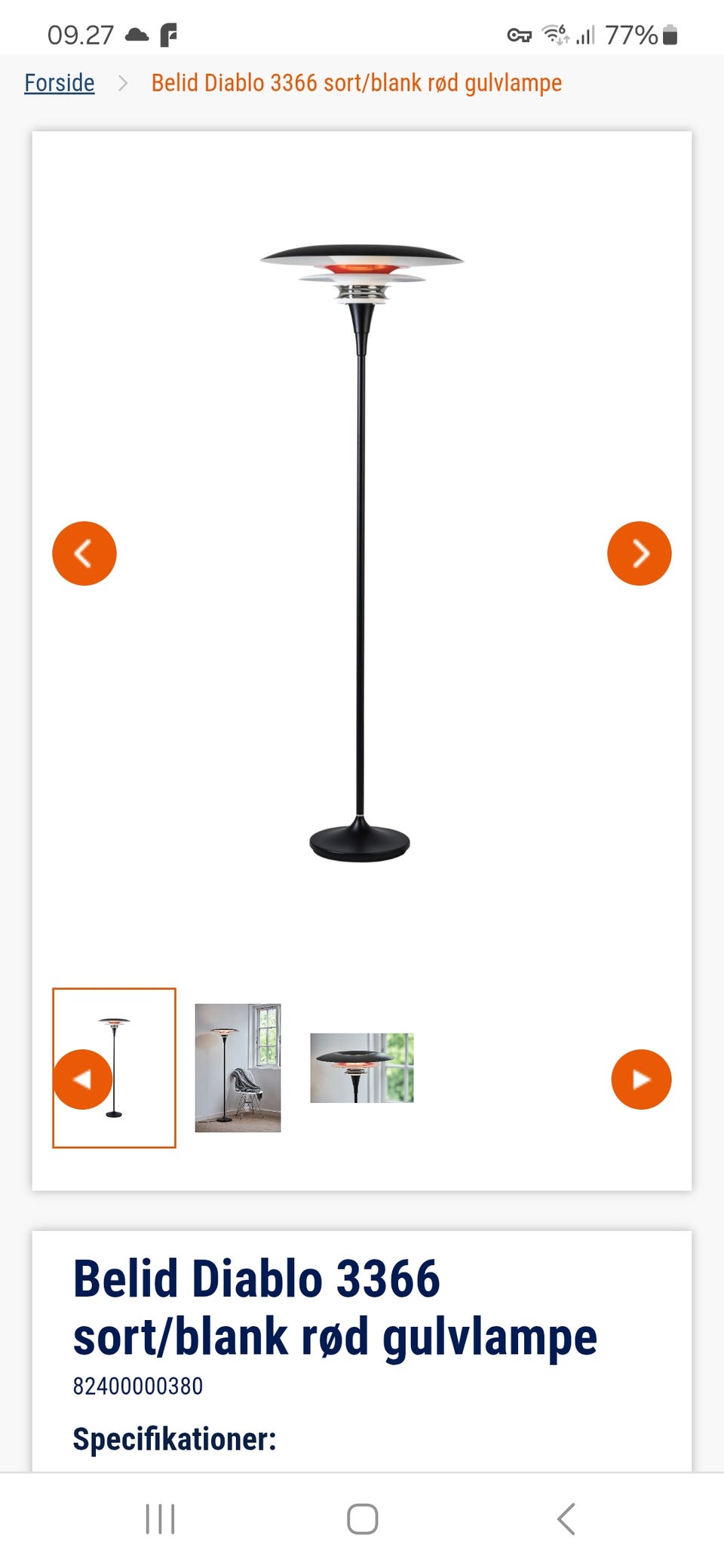
Task: Tap the breadcrumb chevron separator
Action: tap(123, 83)
